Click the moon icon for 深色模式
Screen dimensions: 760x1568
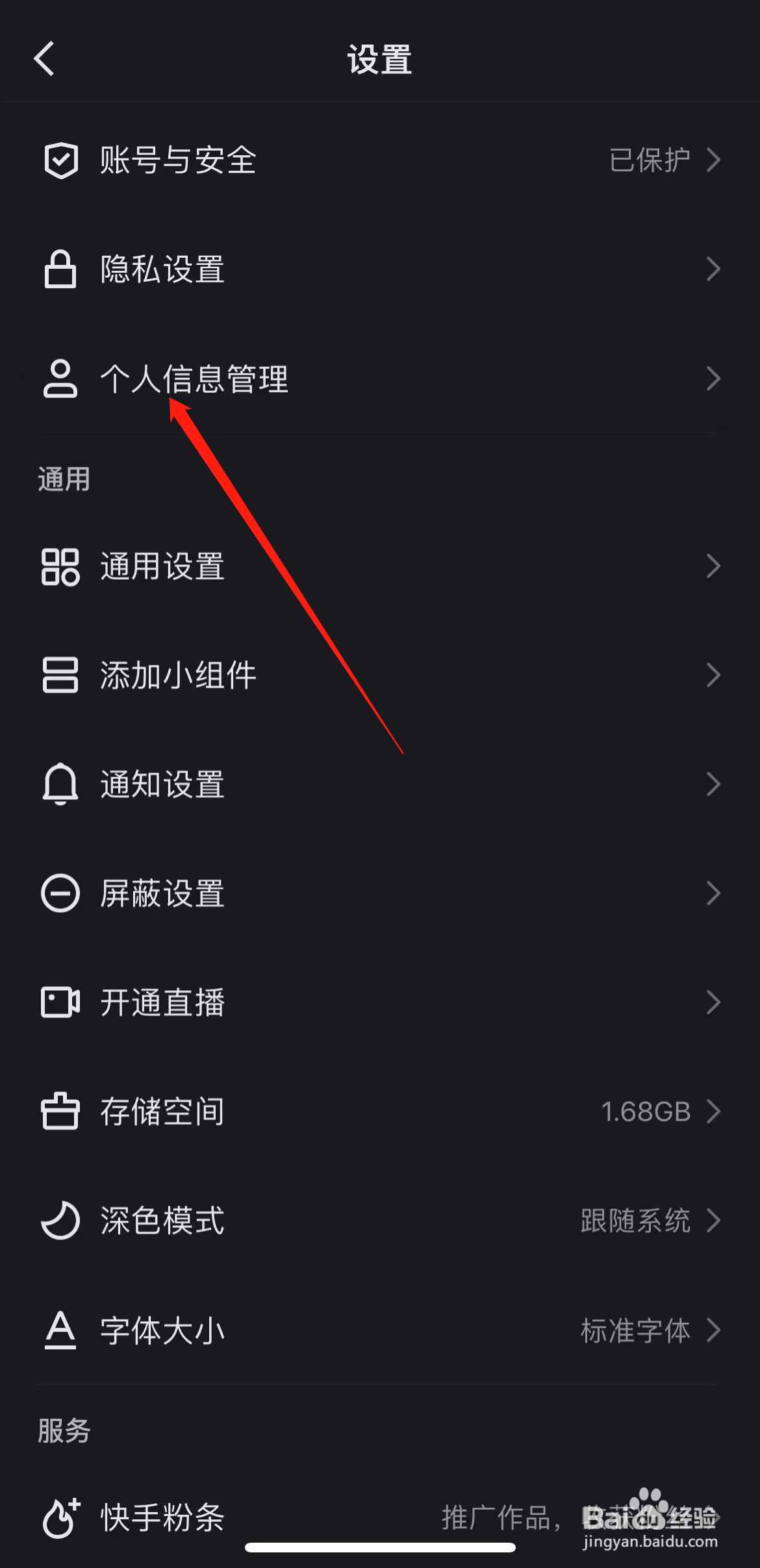coord(60,1221)
